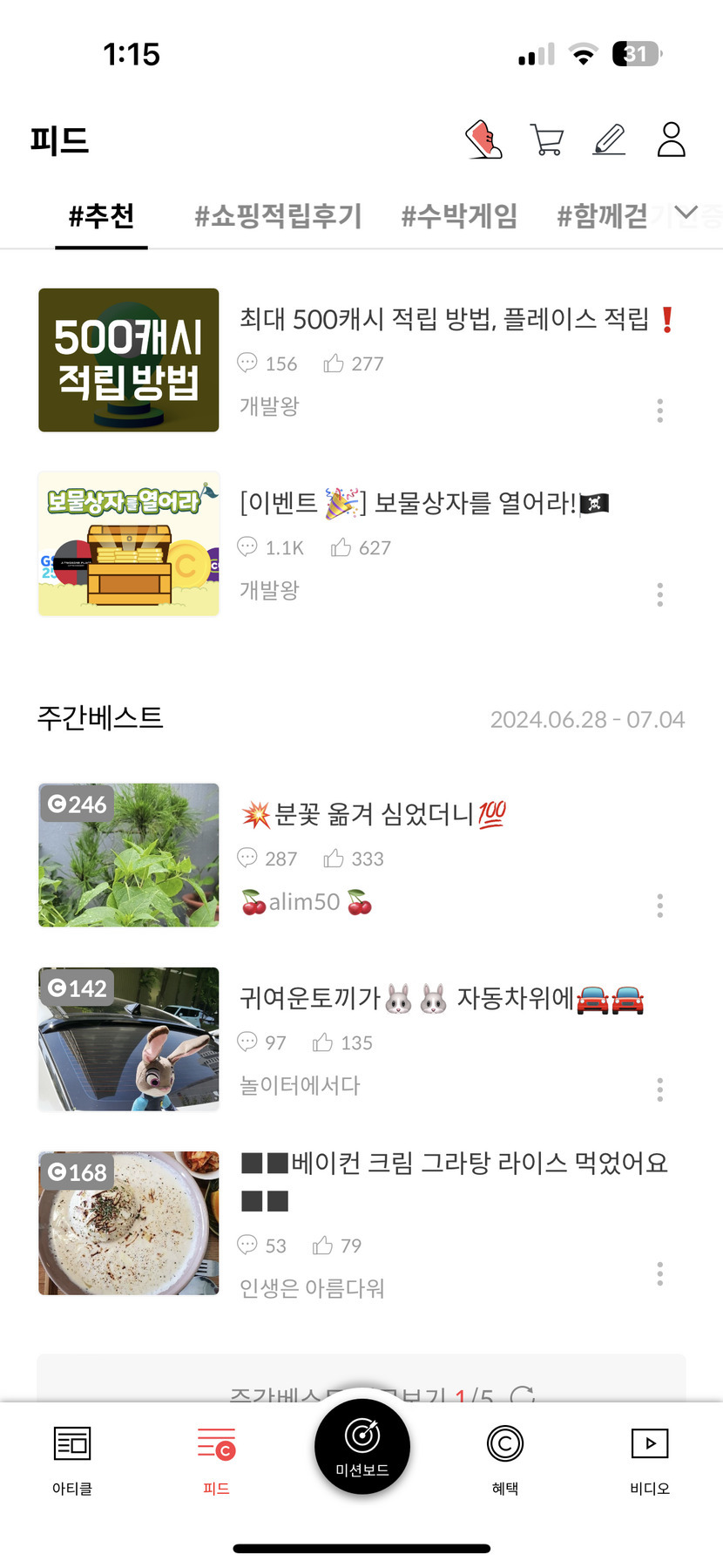The height and width of the screenshot is (1568, 723).
Task: Select the #수박게임 tab
Action: (x=459, y=215)
